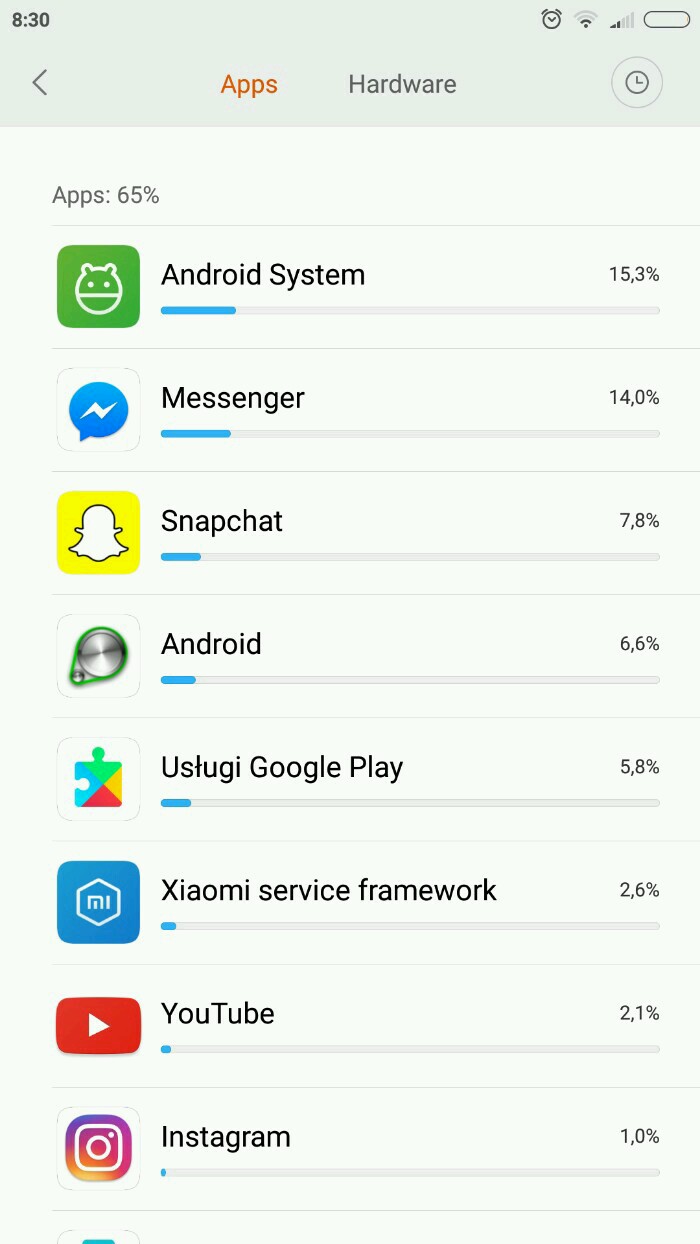The height and width of the screenshot is (1244, 700).
Task: Select the Apps tab
Action: pos(249,84)
